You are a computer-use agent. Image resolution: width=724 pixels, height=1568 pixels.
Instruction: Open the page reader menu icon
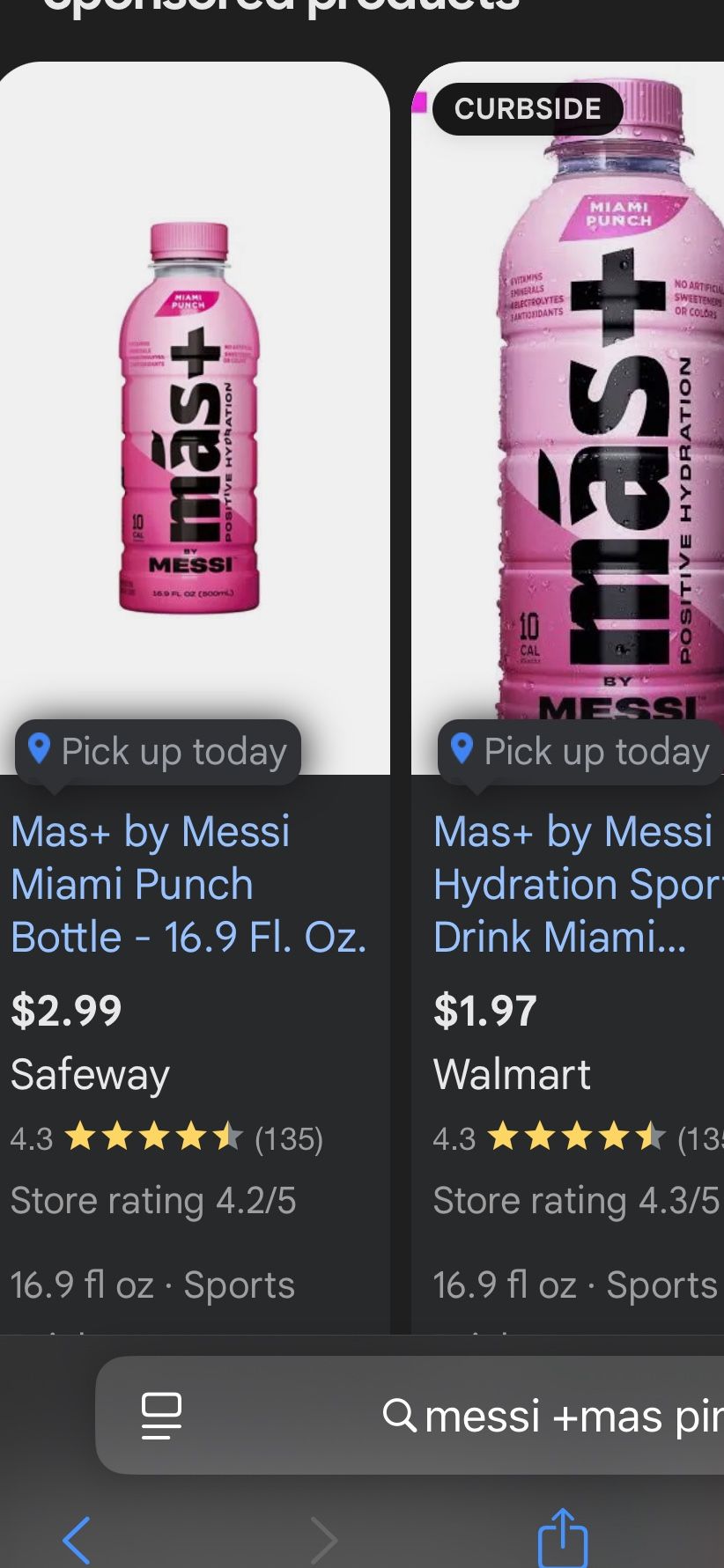tap(161, 1416)
